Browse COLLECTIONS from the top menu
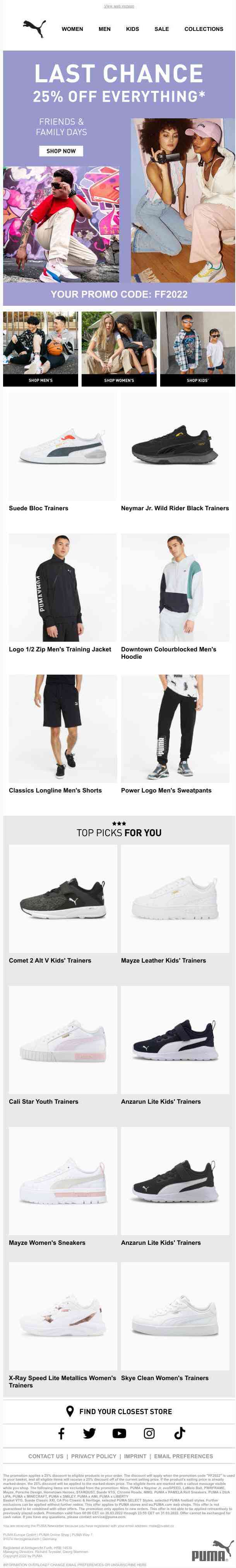236x1568 pixels. coord(204,29)
